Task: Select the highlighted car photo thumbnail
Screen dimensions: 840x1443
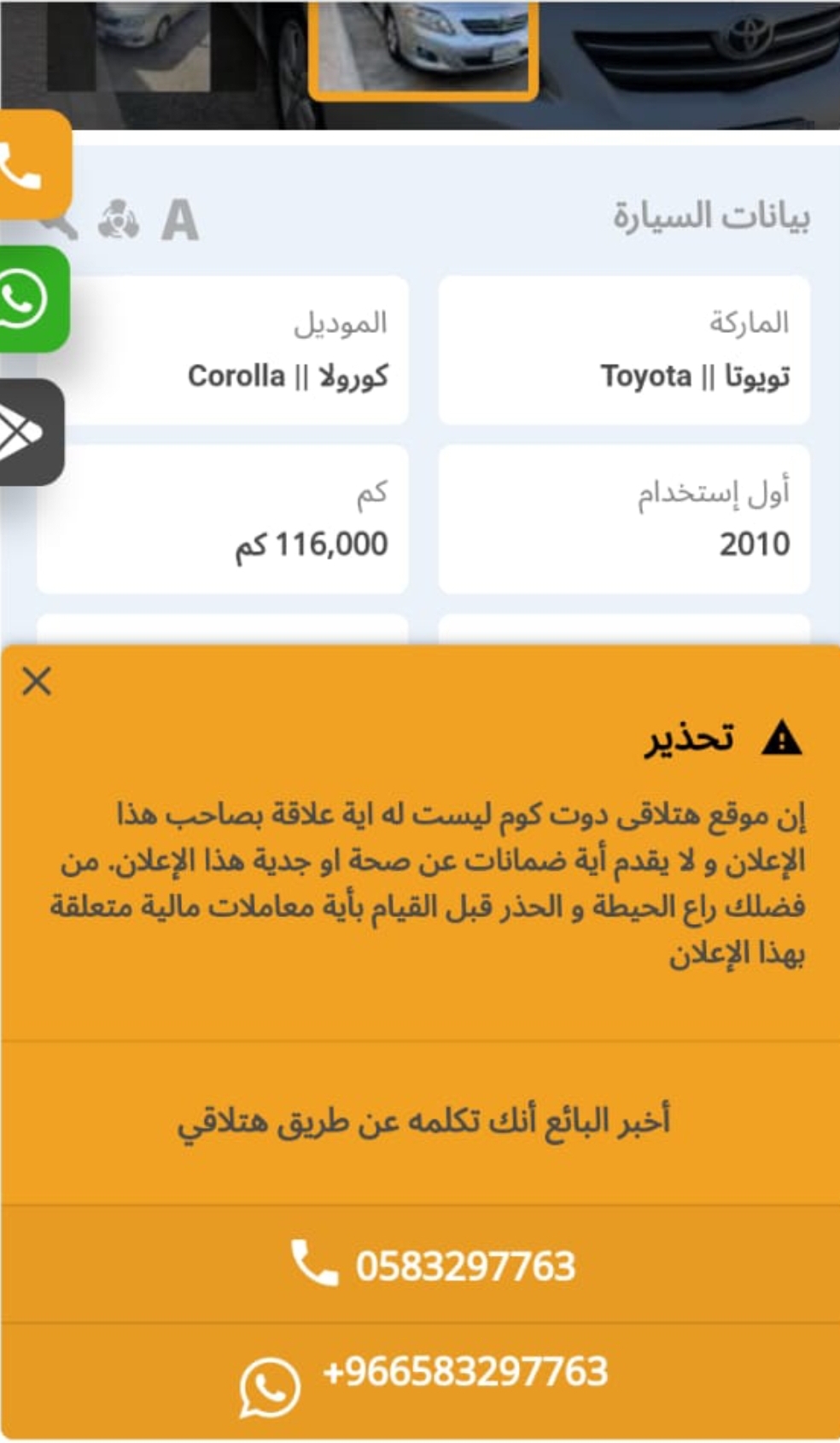Action: tap(423, 47)
